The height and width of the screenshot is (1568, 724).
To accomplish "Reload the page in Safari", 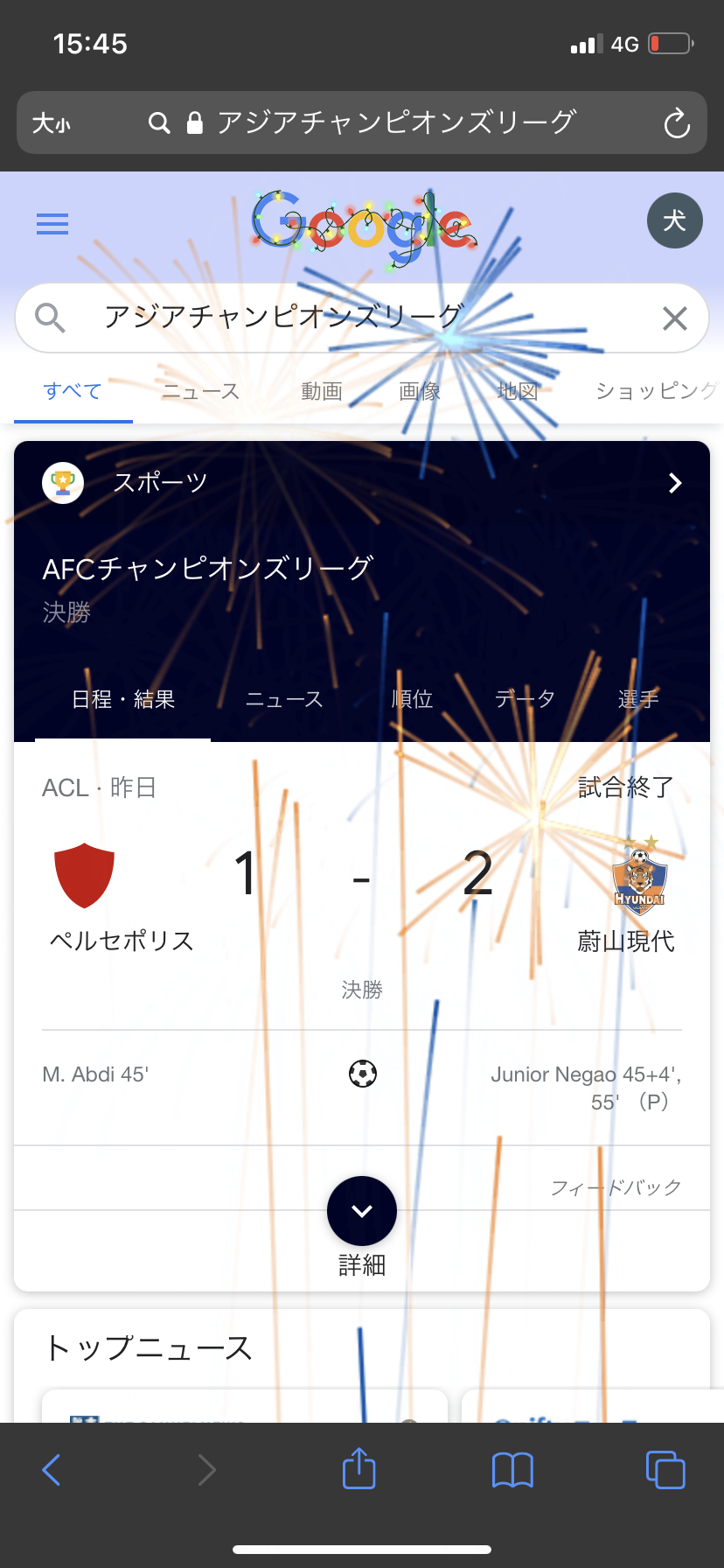I will (677, 123).
